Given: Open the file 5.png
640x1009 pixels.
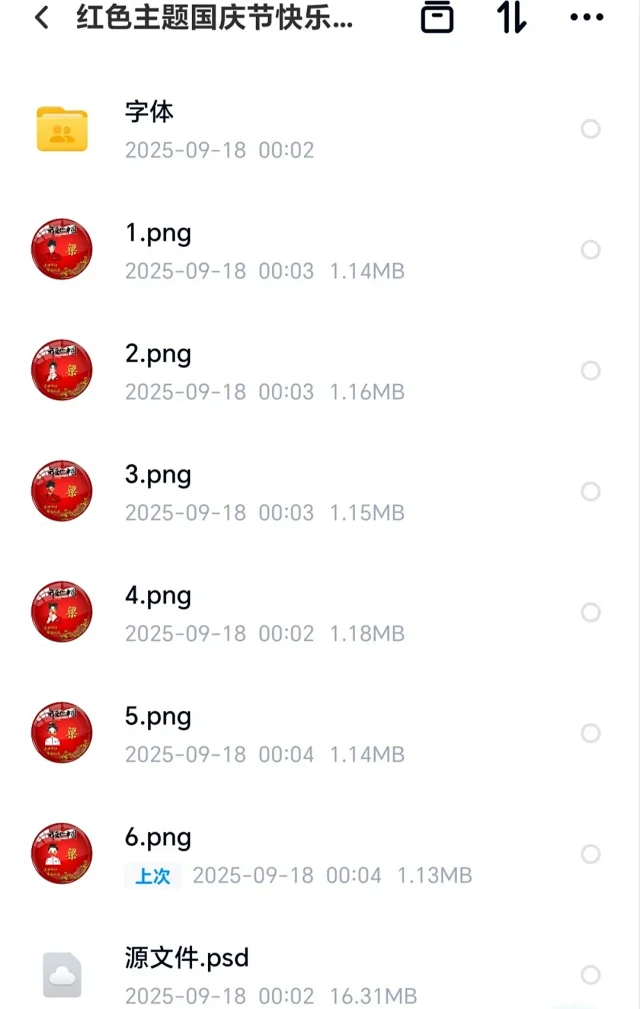Looking at the screenshot, I should click(158, 717).
